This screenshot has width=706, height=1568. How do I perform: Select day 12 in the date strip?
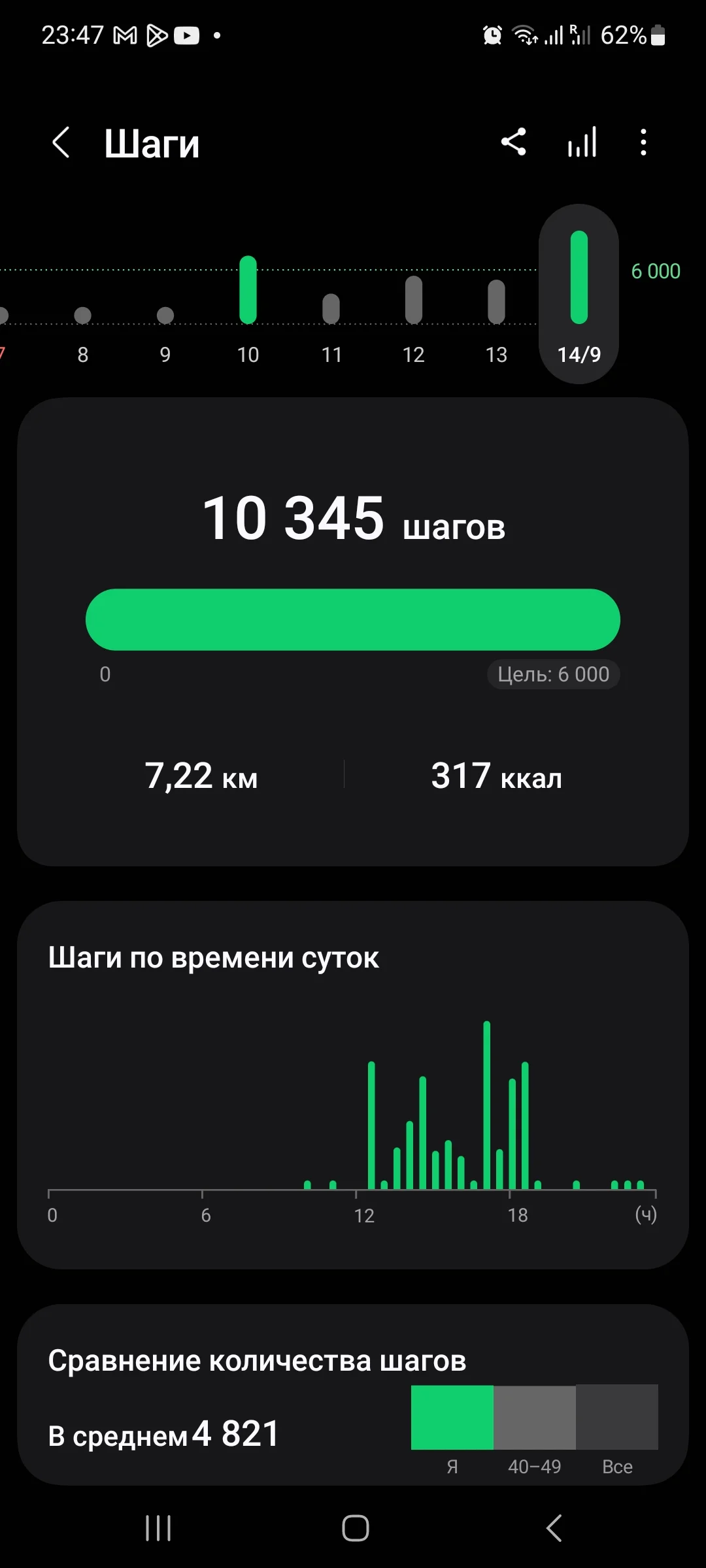[414, 320]
